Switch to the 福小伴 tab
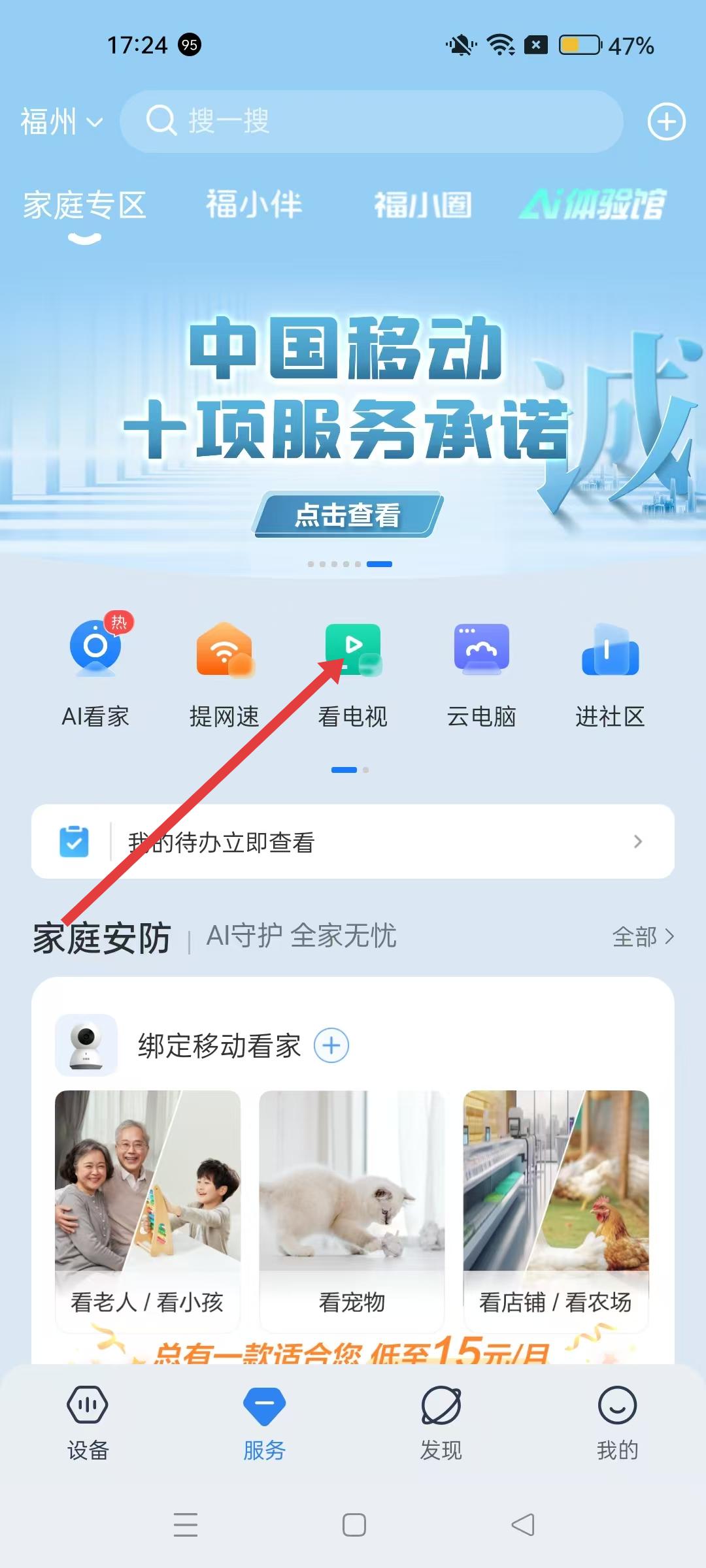 point(254,204)
